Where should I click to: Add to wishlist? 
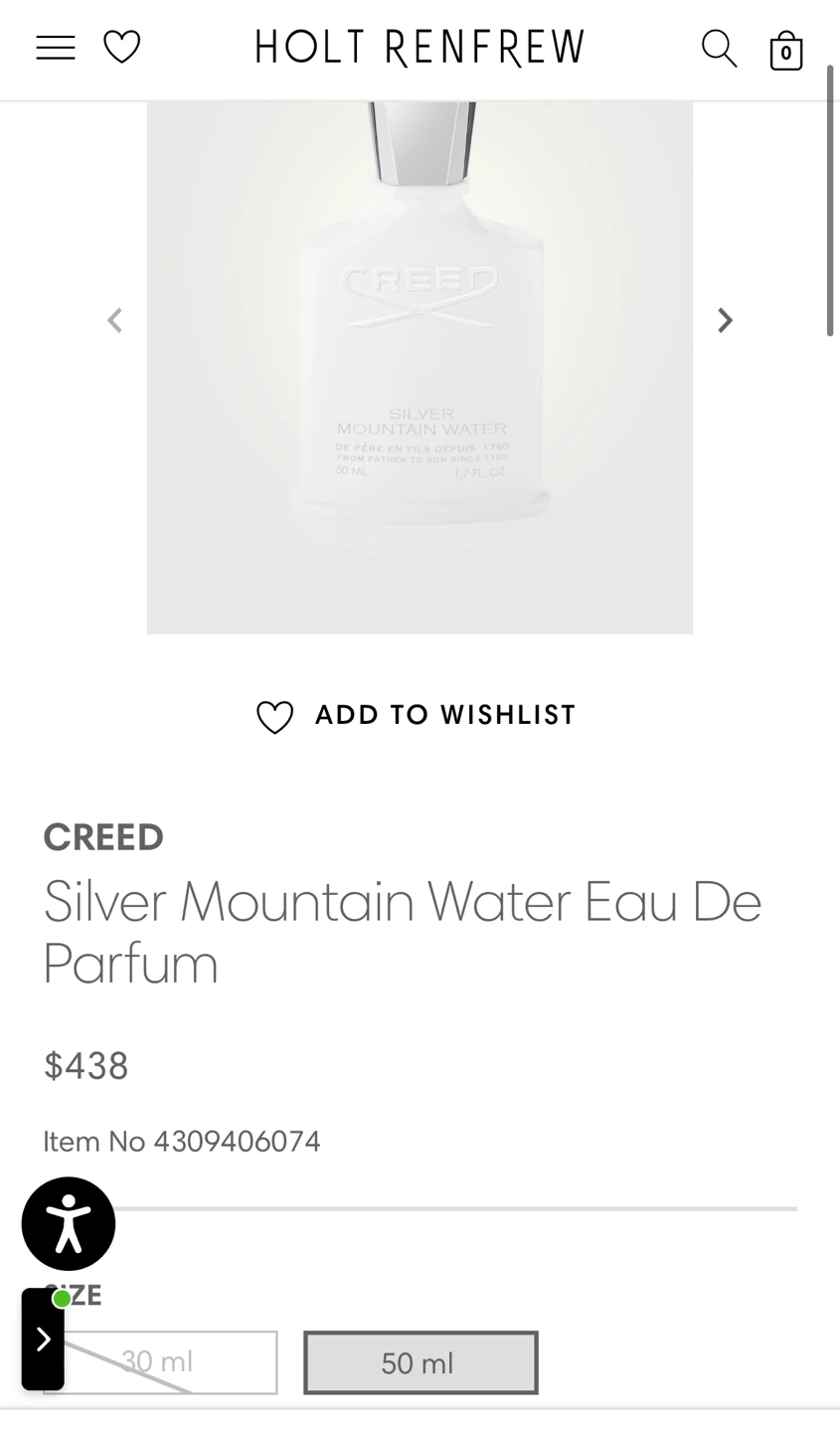pos(417,716)
